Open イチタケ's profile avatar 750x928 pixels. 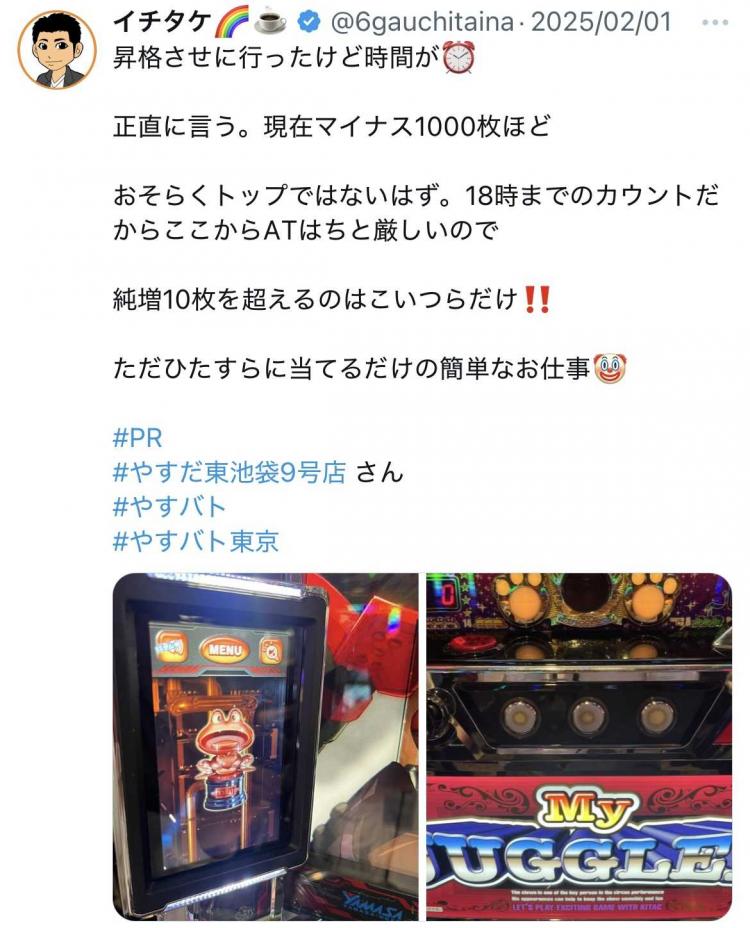[x=57, y=50]
